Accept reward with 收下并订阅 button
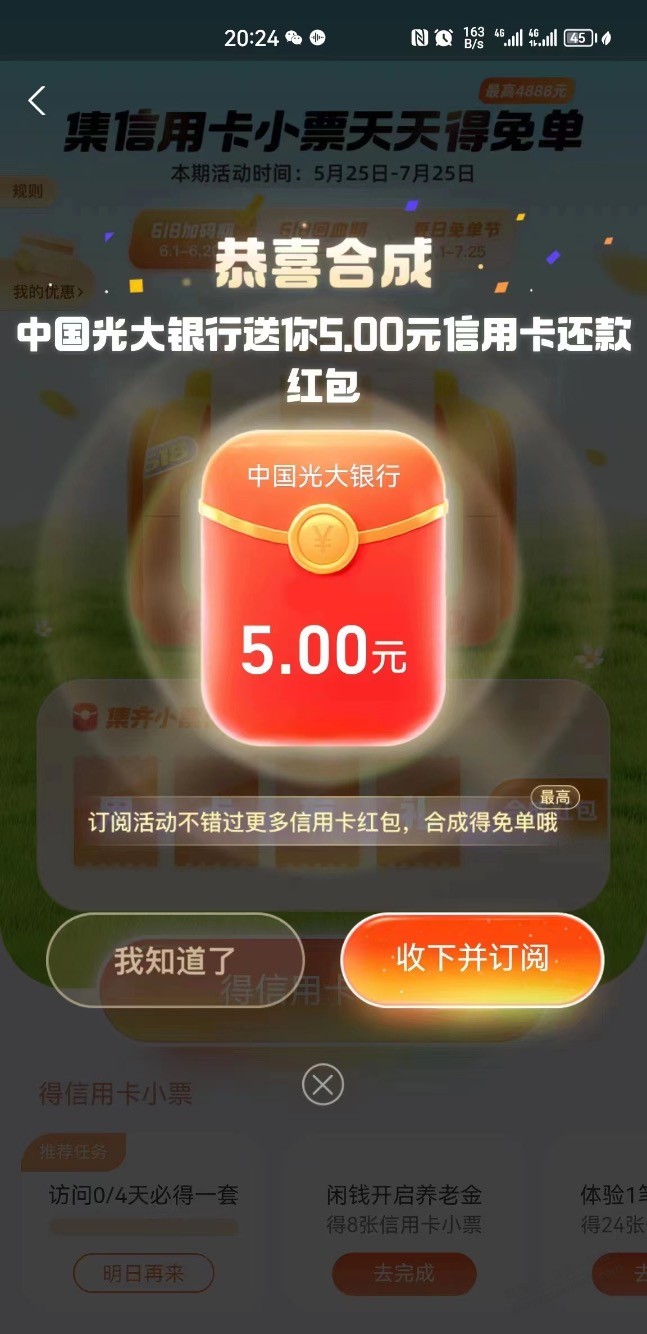The width and height of the screenshot is (647, 1334). pyautogui.click(x=472, y=959)
